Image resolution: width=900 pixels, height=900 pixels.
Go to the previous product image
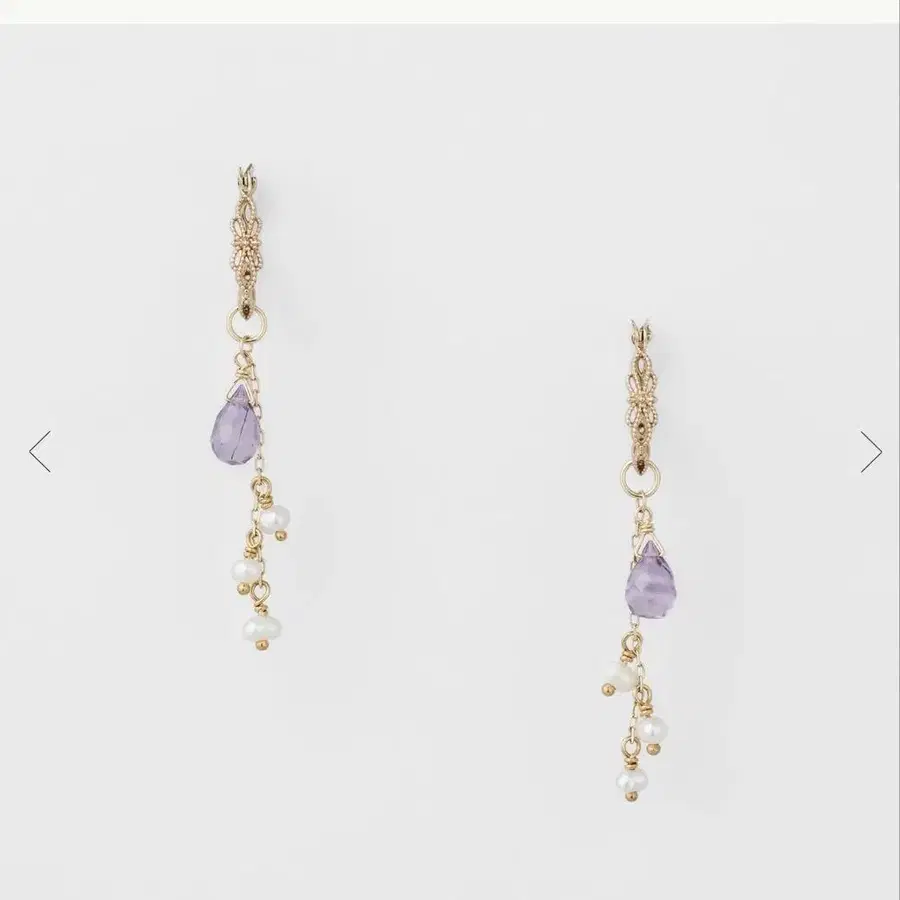[x=40, y=451]
